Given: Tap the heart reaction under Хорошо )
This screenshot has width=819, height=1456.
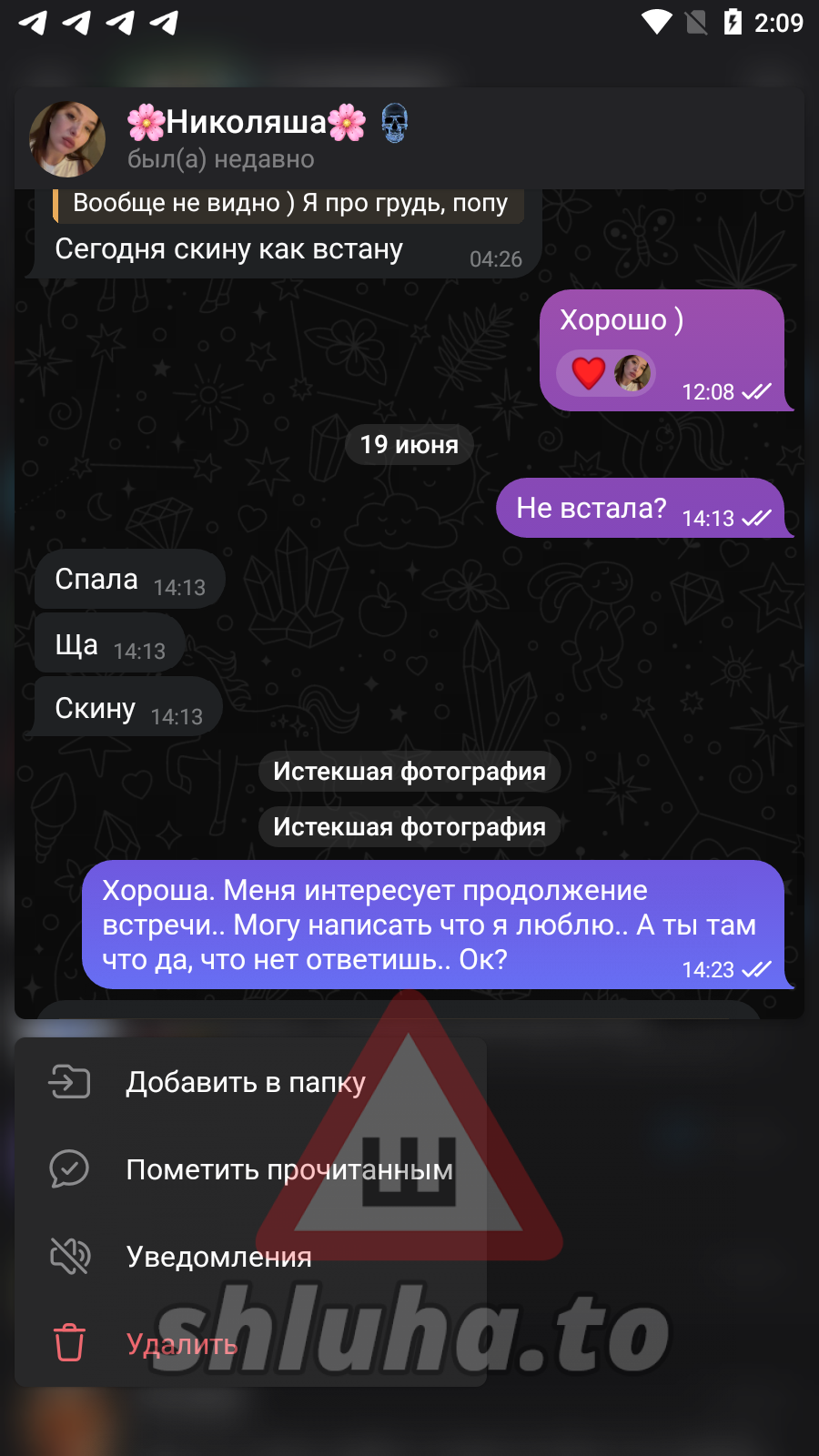Looking at the screenshot, I should pos(589,373).
